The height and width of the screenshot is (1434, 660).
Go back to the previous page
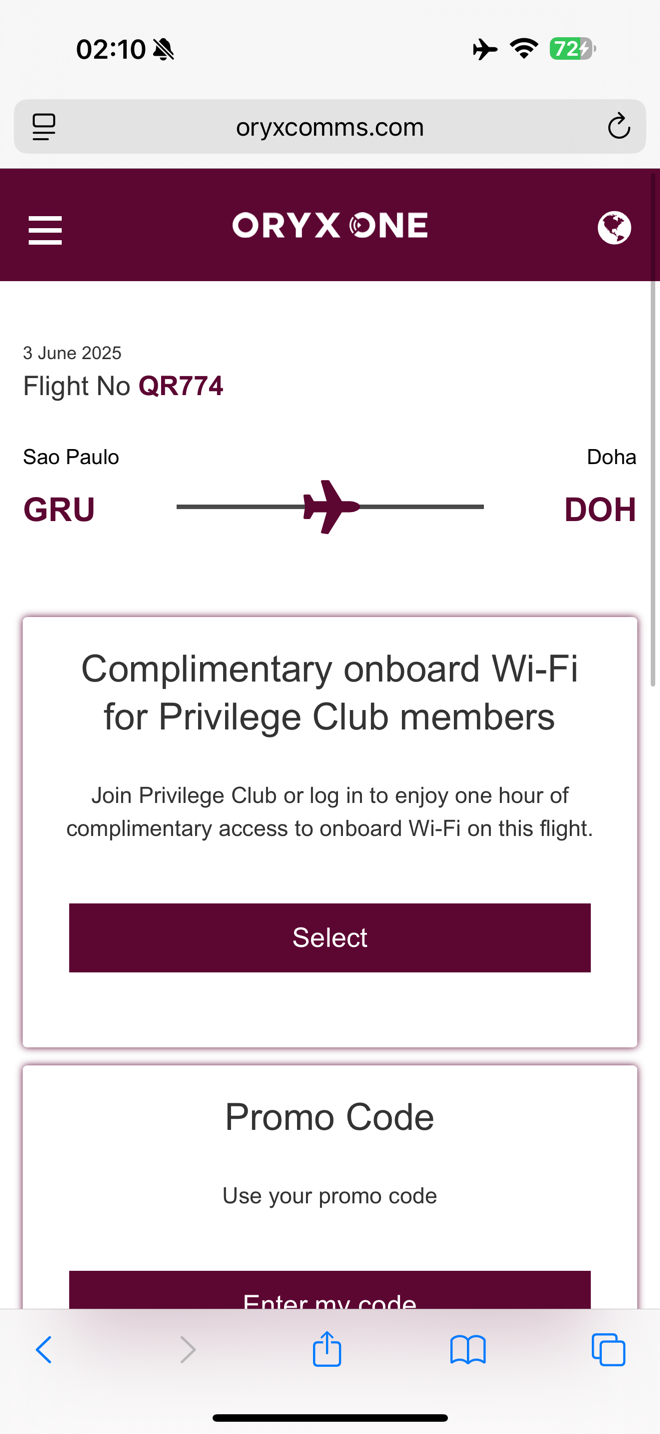(44, 1350)
